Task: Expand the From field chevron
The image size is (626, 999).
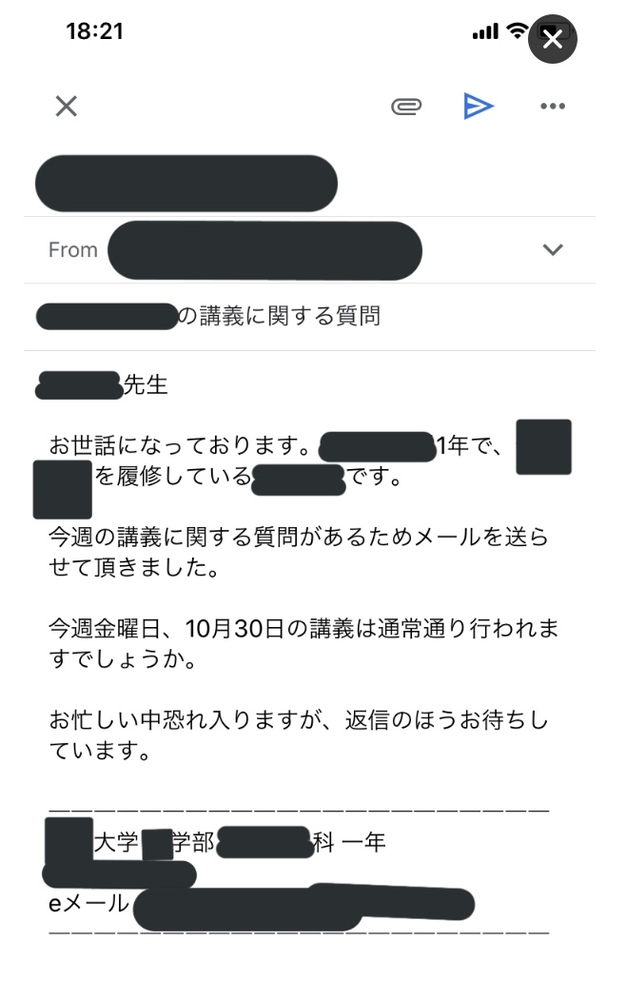Action: [x=553, y=250]
